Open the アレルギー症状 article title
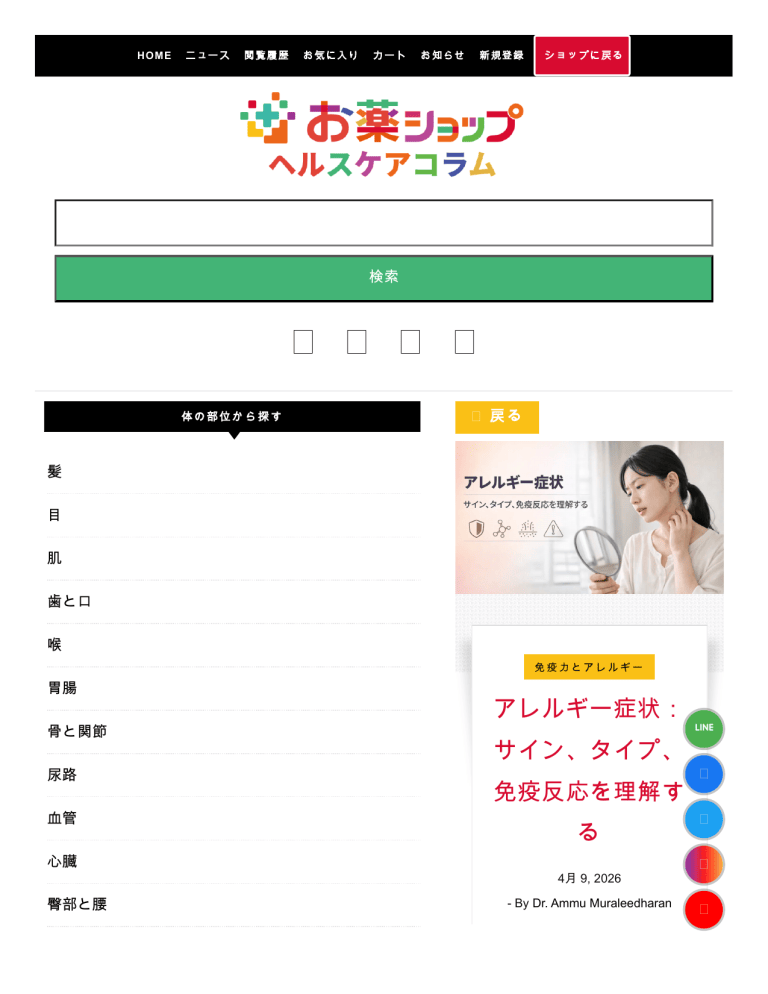The image size is (768, 994). point(589,770)
